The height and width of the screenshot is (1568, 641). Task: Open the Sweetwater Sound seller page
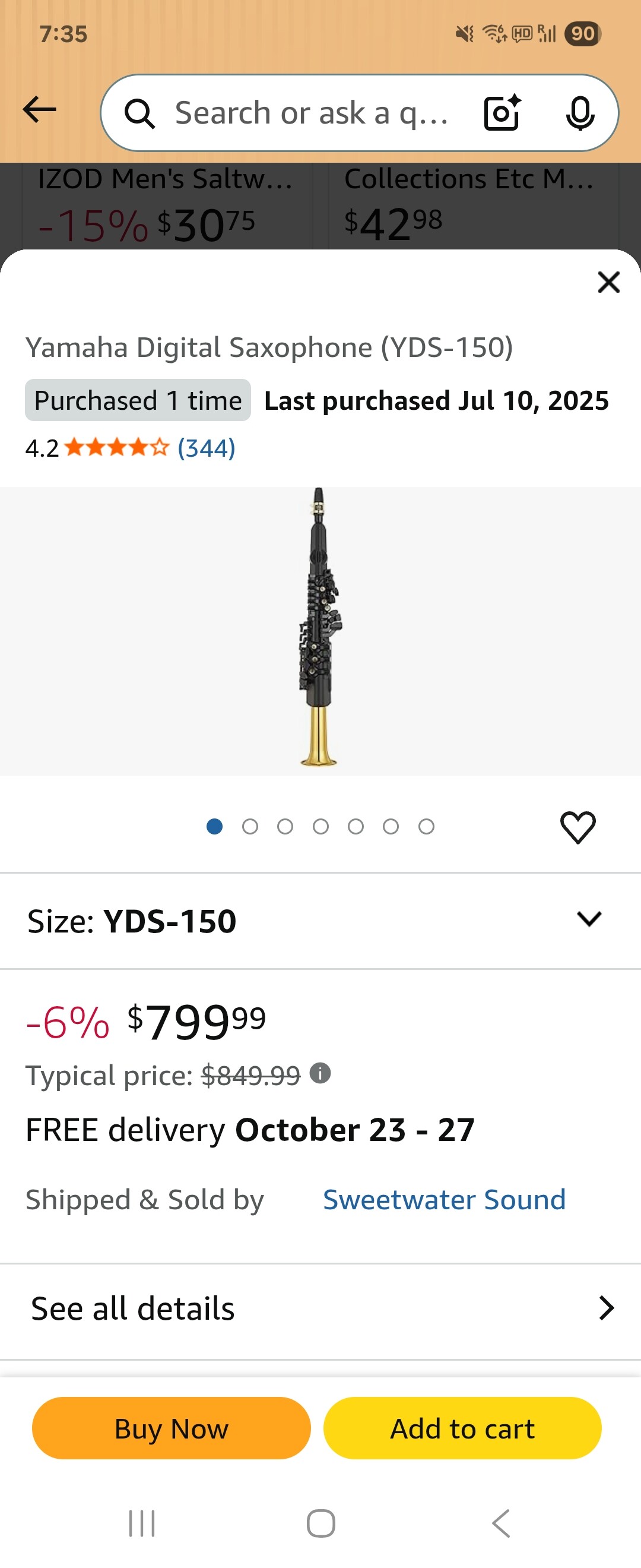(x=444, y=1200)
